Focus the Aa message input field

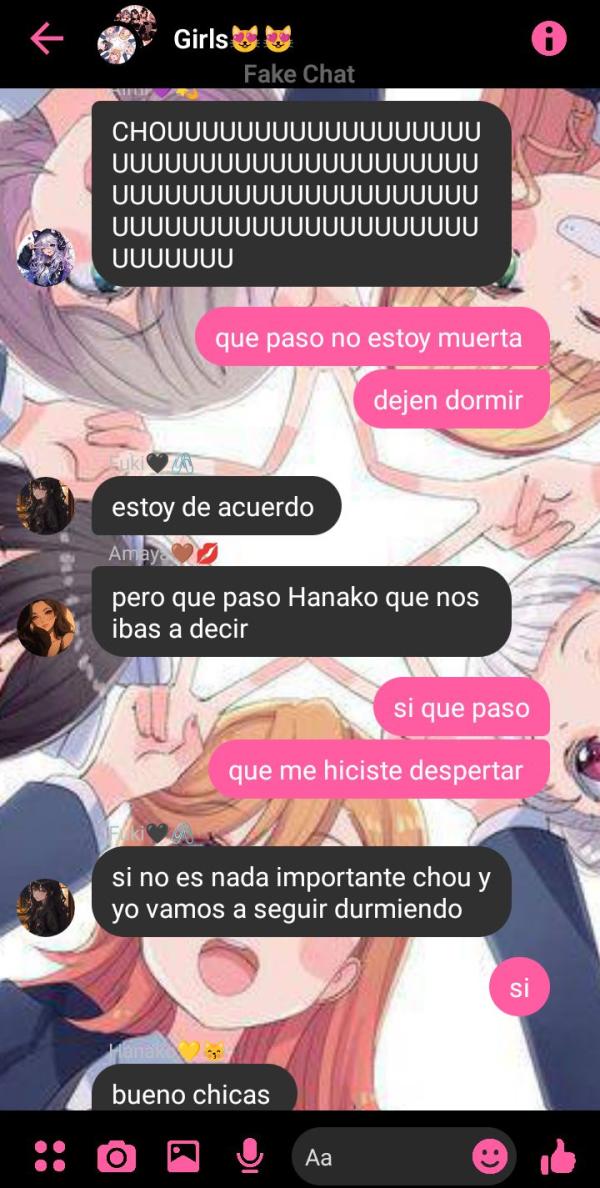pyautogui.click(x=380, y=1157)
